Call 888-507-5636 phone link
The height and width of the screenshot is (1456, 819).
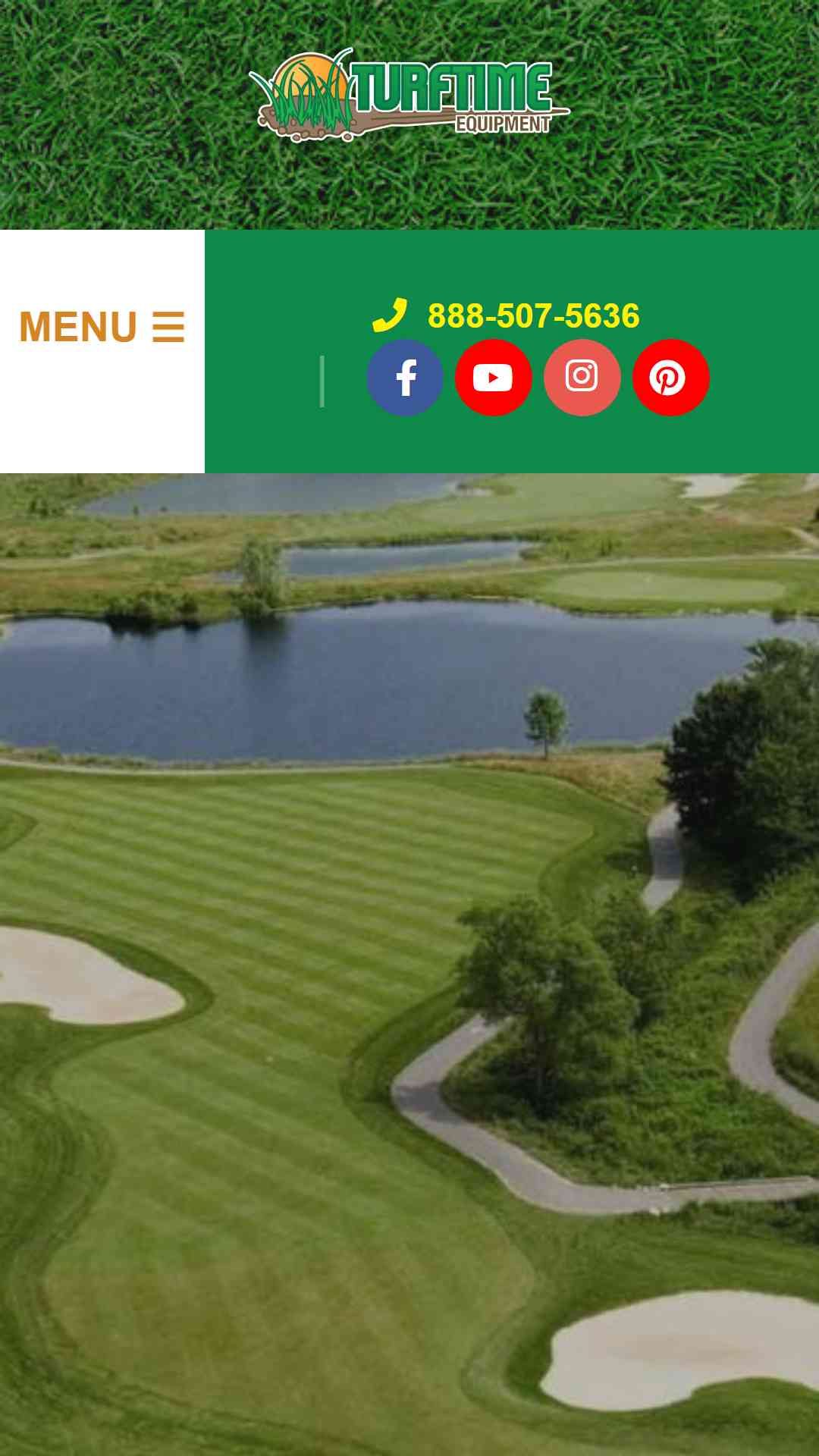507,315
